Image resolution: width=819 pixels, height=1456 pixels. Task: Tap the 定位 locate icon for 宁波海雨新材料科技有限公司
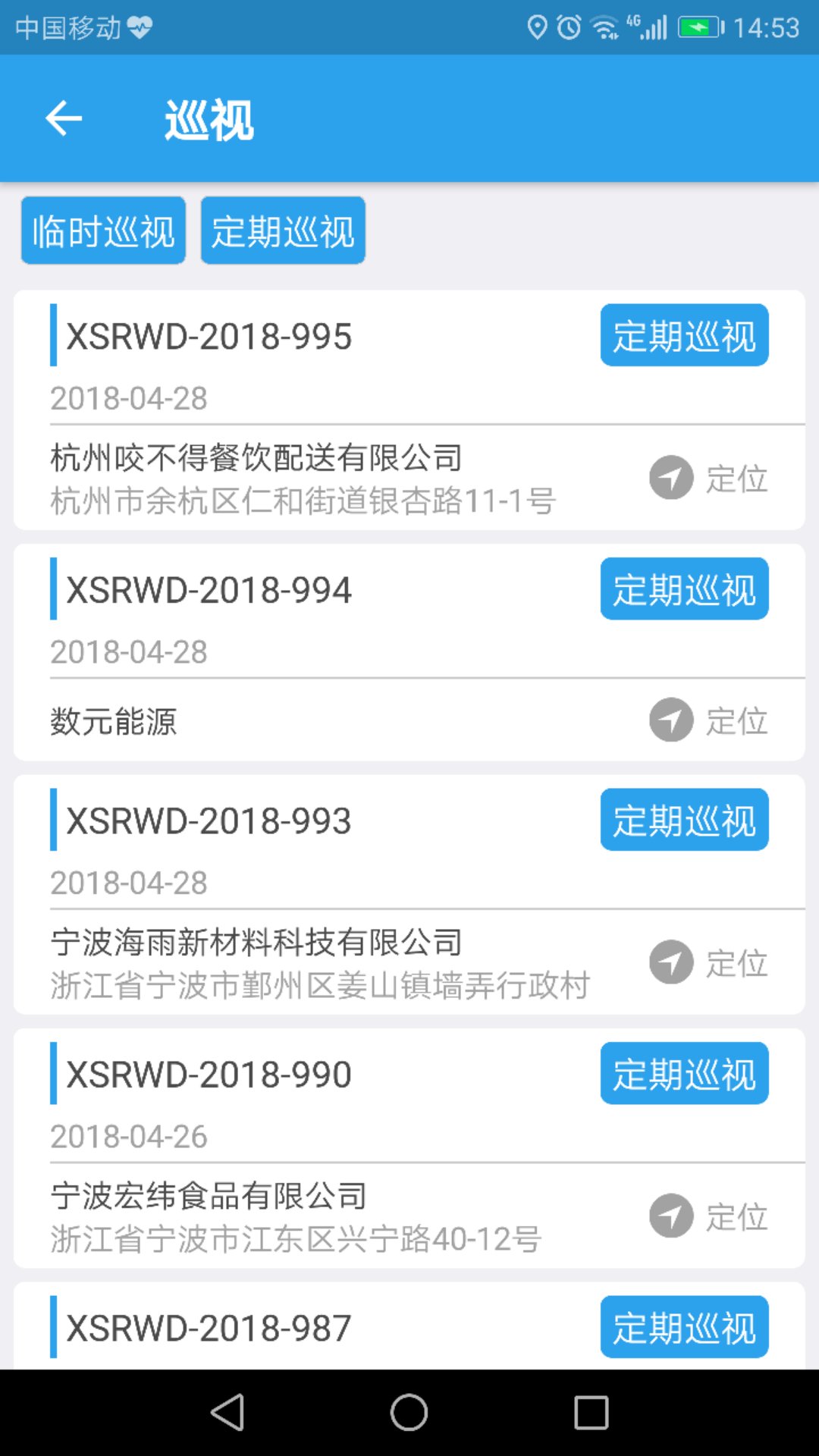point(670,962)
